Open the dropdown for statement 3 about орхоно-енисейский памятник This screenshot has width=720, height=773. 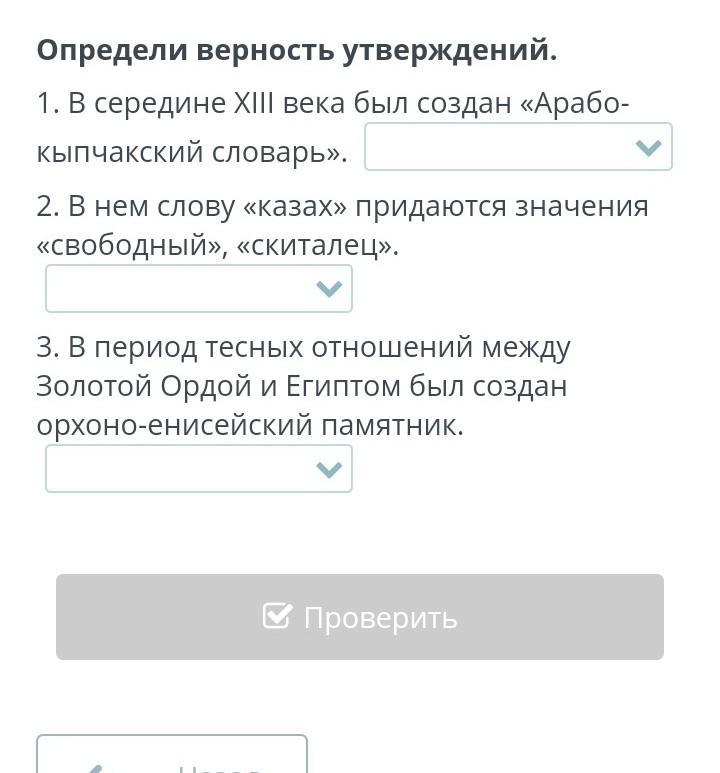pyautogui.click(x=199, y=468)
